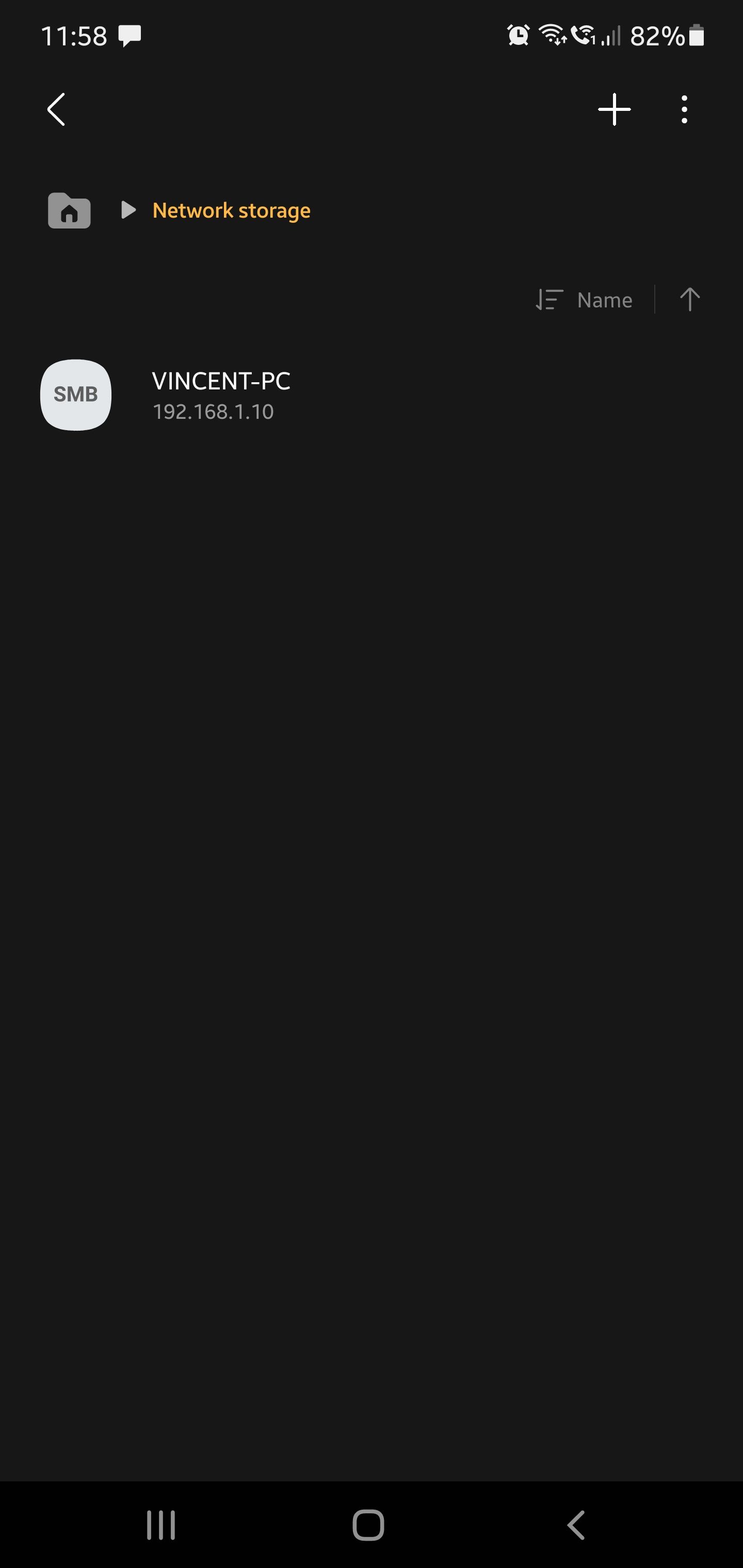Open the home folder from the breadcrumb
743x1568 pixels.
click(x=68, y=210)
